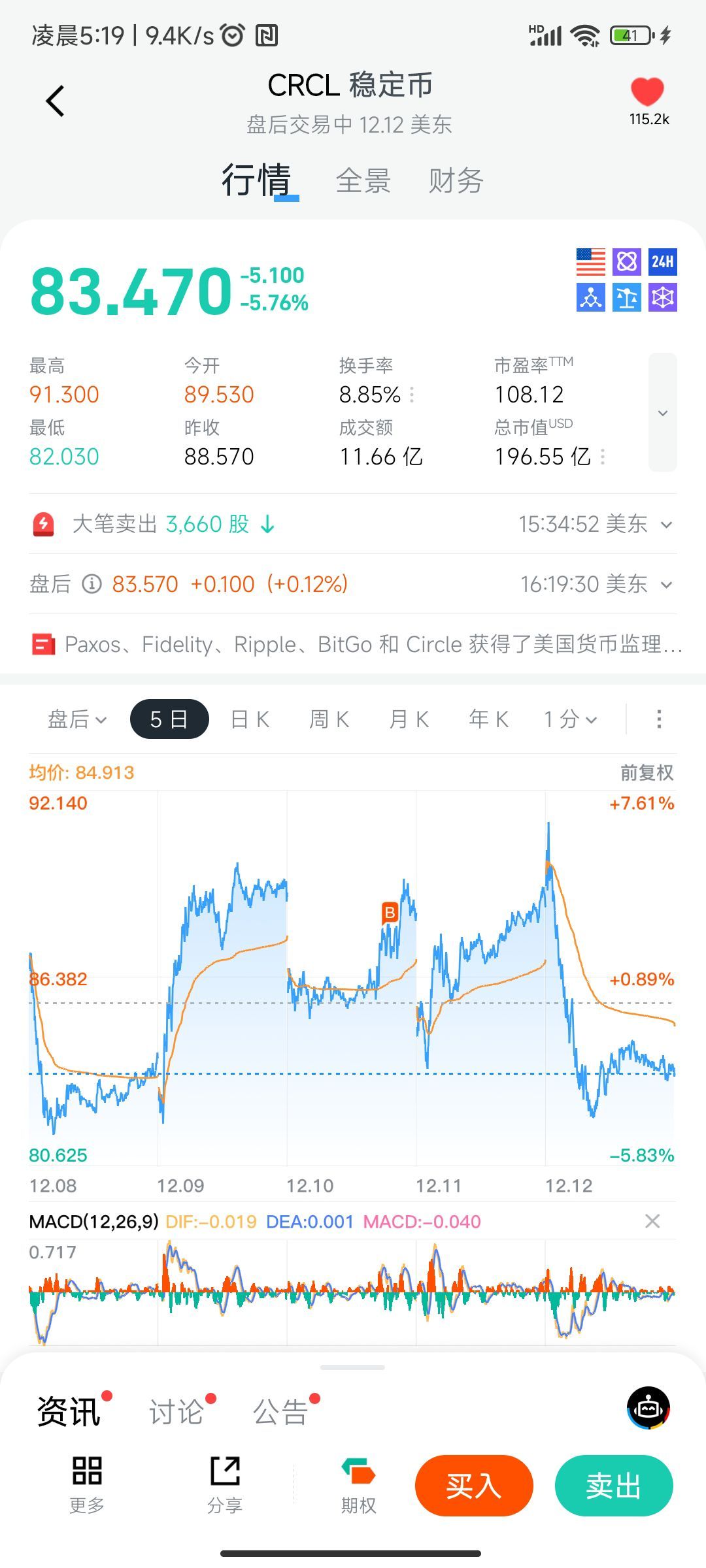
Task: Select the 年K chart period
Action: [488, 719]
